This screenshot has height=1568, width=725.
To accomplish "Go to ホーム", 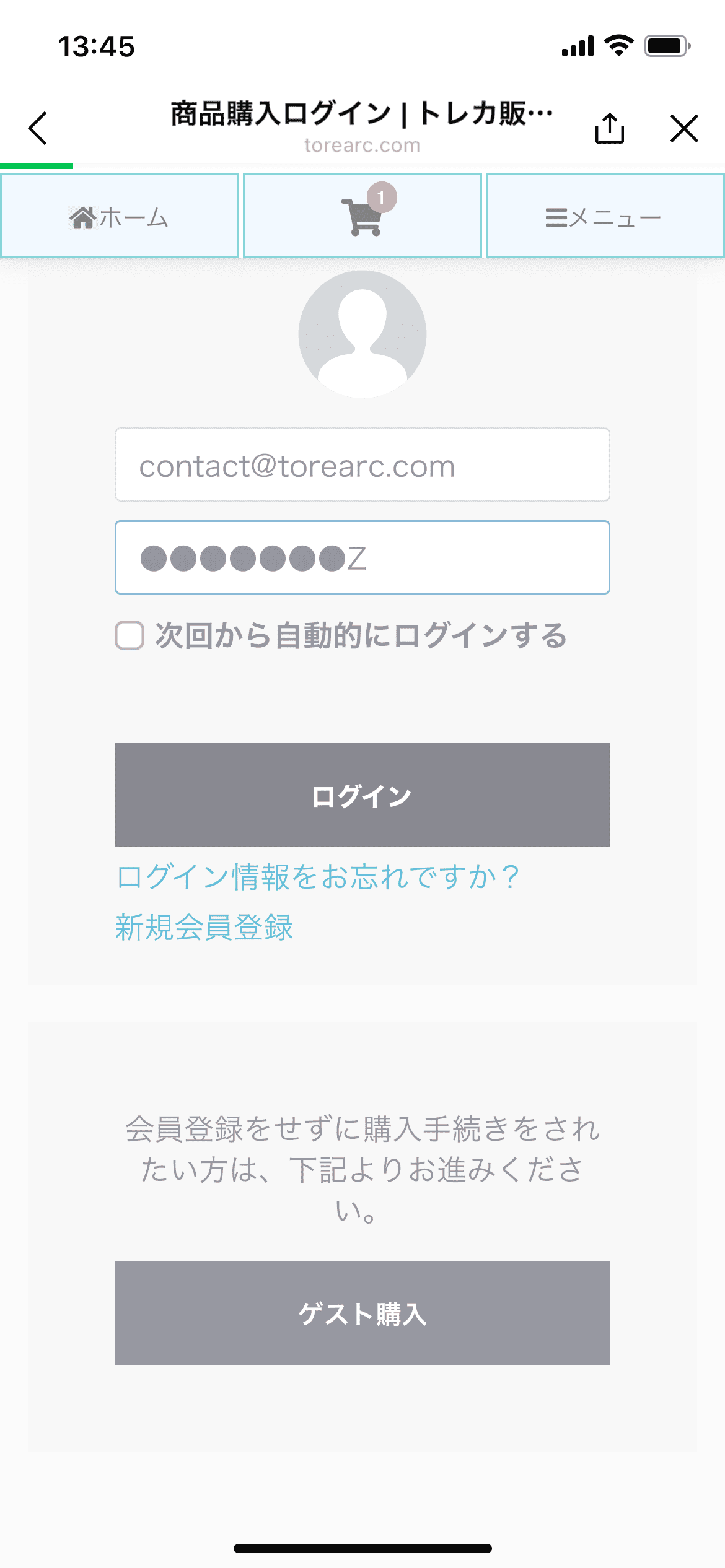I will click(x=120, y=216).
